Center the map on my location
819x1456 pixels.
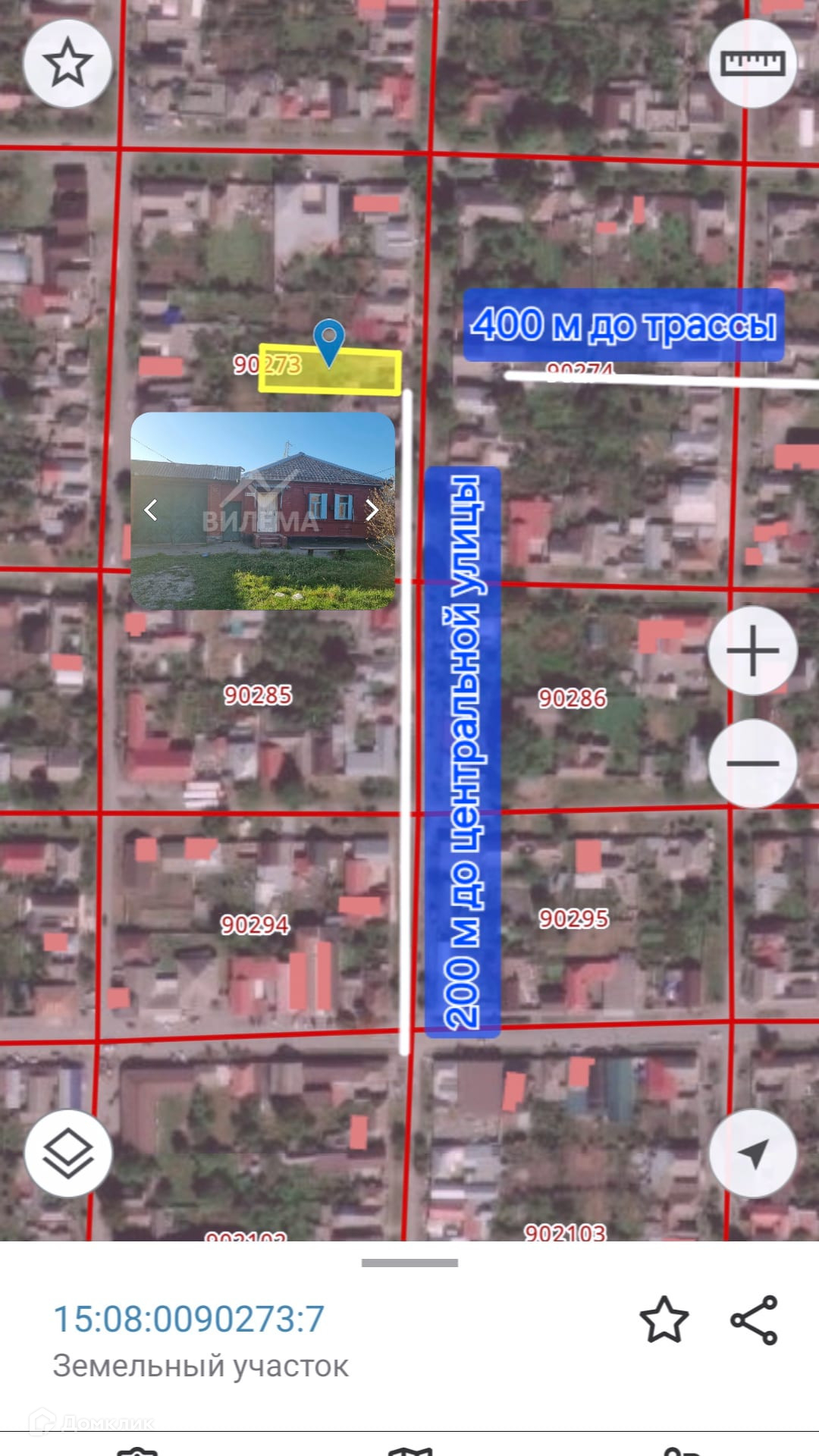(x=752, y=1153)
